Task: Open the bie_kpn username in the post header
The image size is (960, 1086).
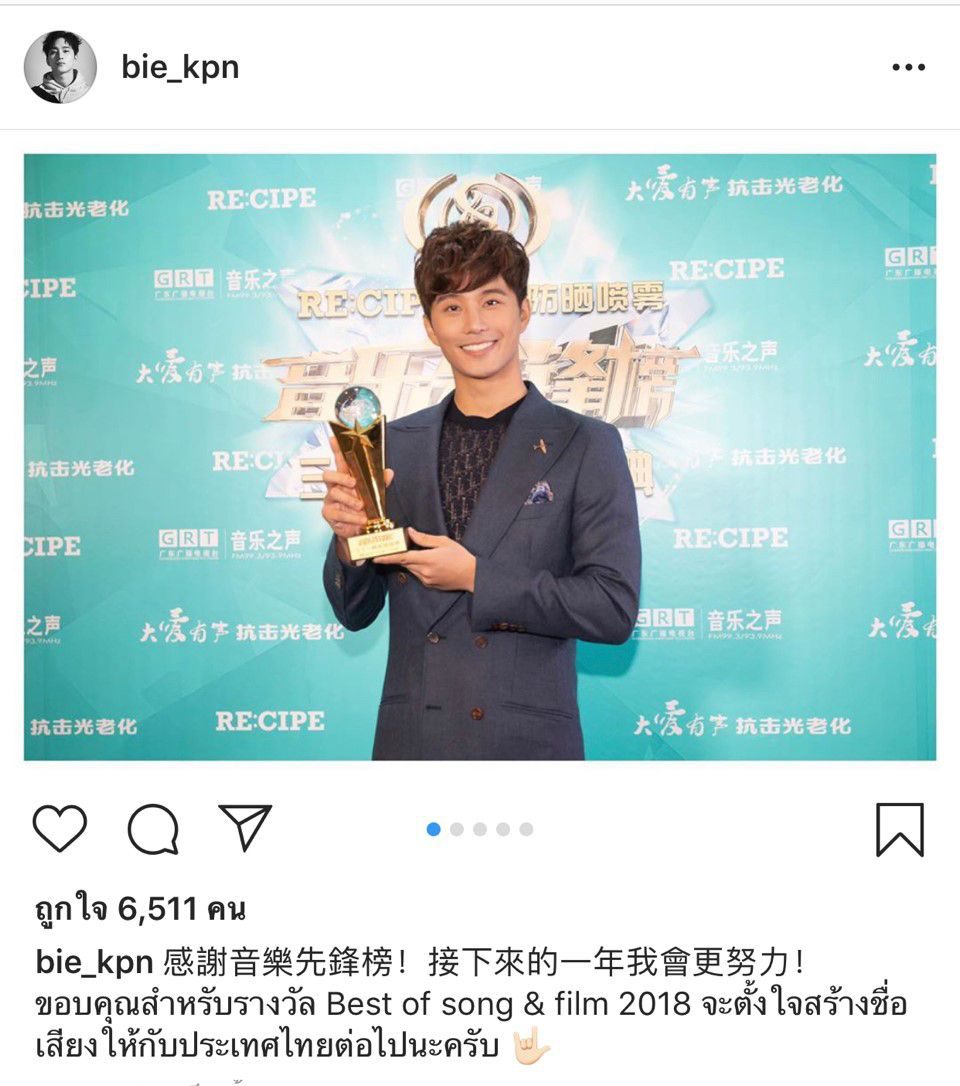Action: (180, 67)
